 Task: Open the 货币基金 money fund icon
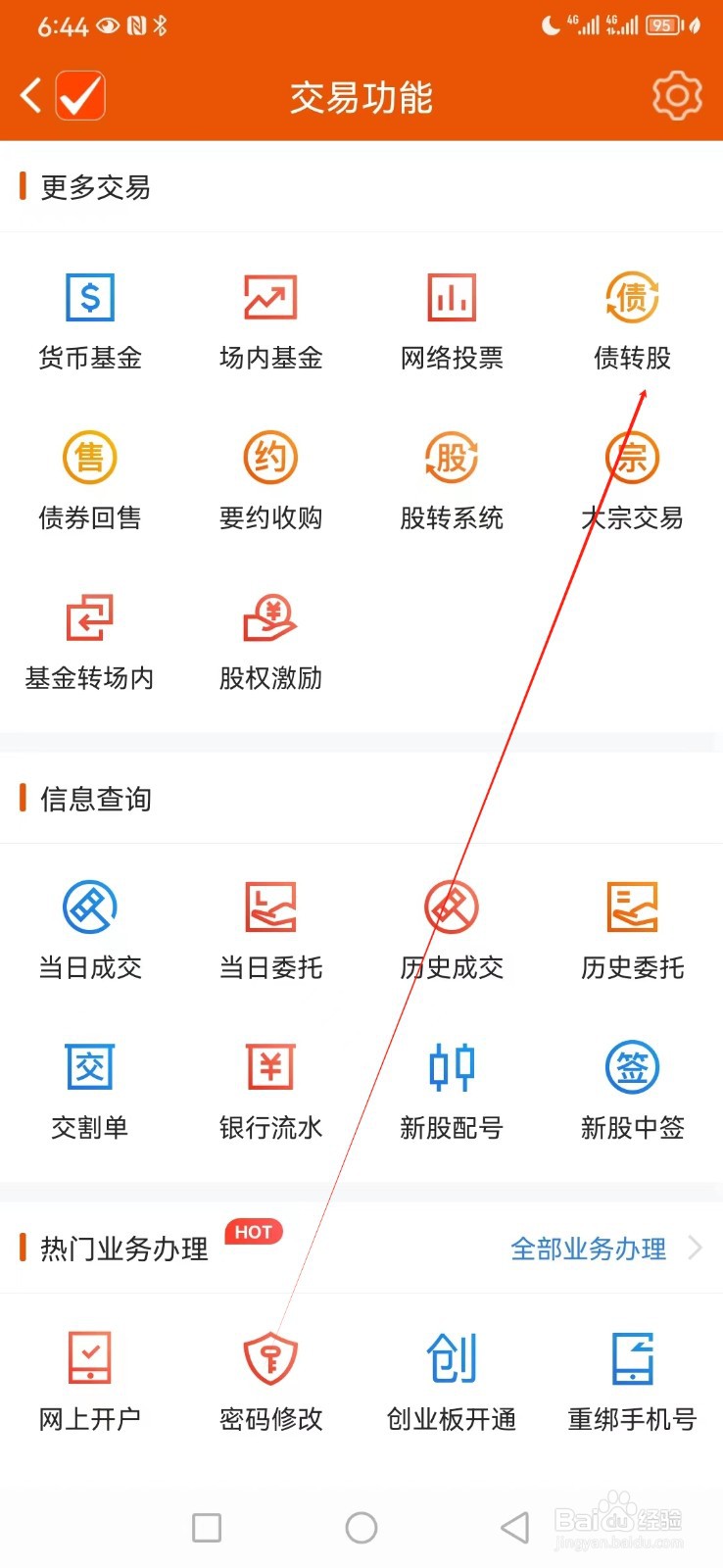pyautogui.click(x=90, y=318)
